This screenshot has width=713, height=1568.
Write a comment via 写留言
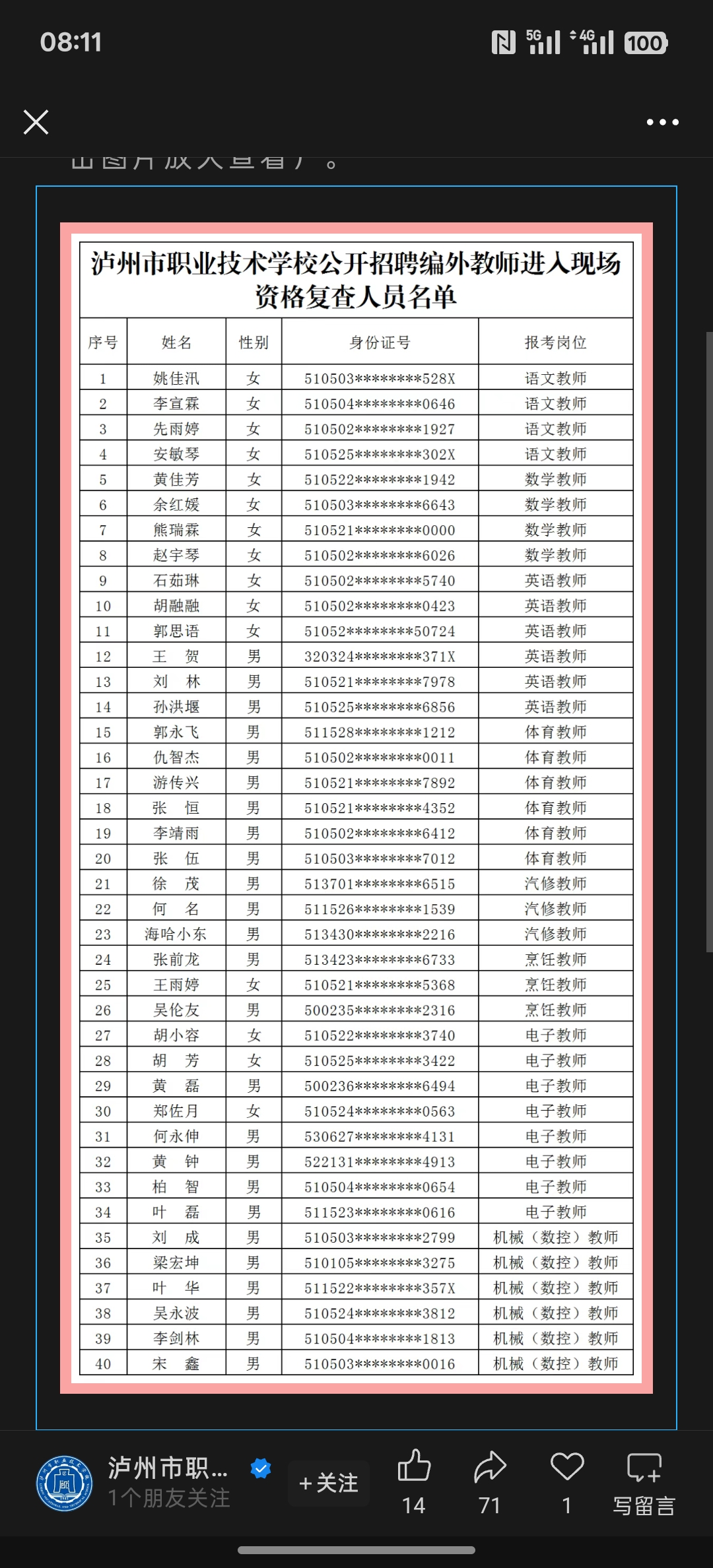[644, 1480]
